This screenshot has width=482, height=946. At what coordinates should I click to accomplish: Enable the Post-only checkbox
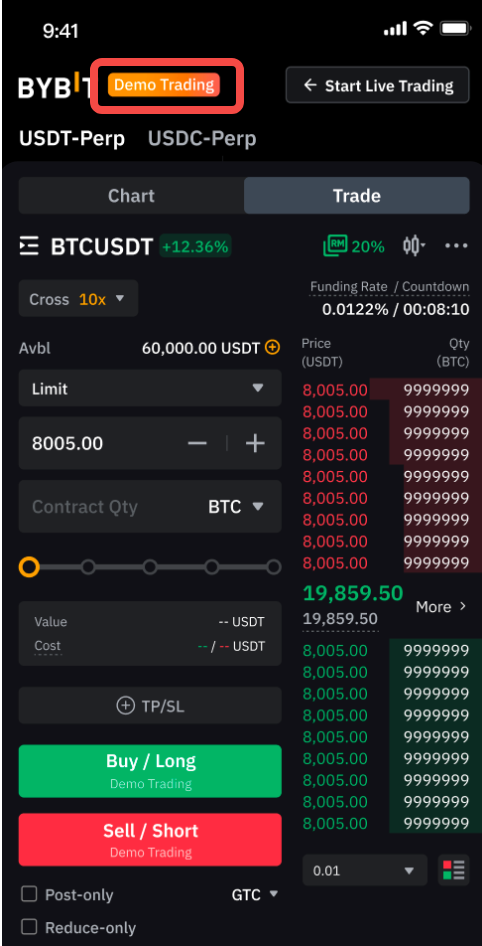click(29, 894)
